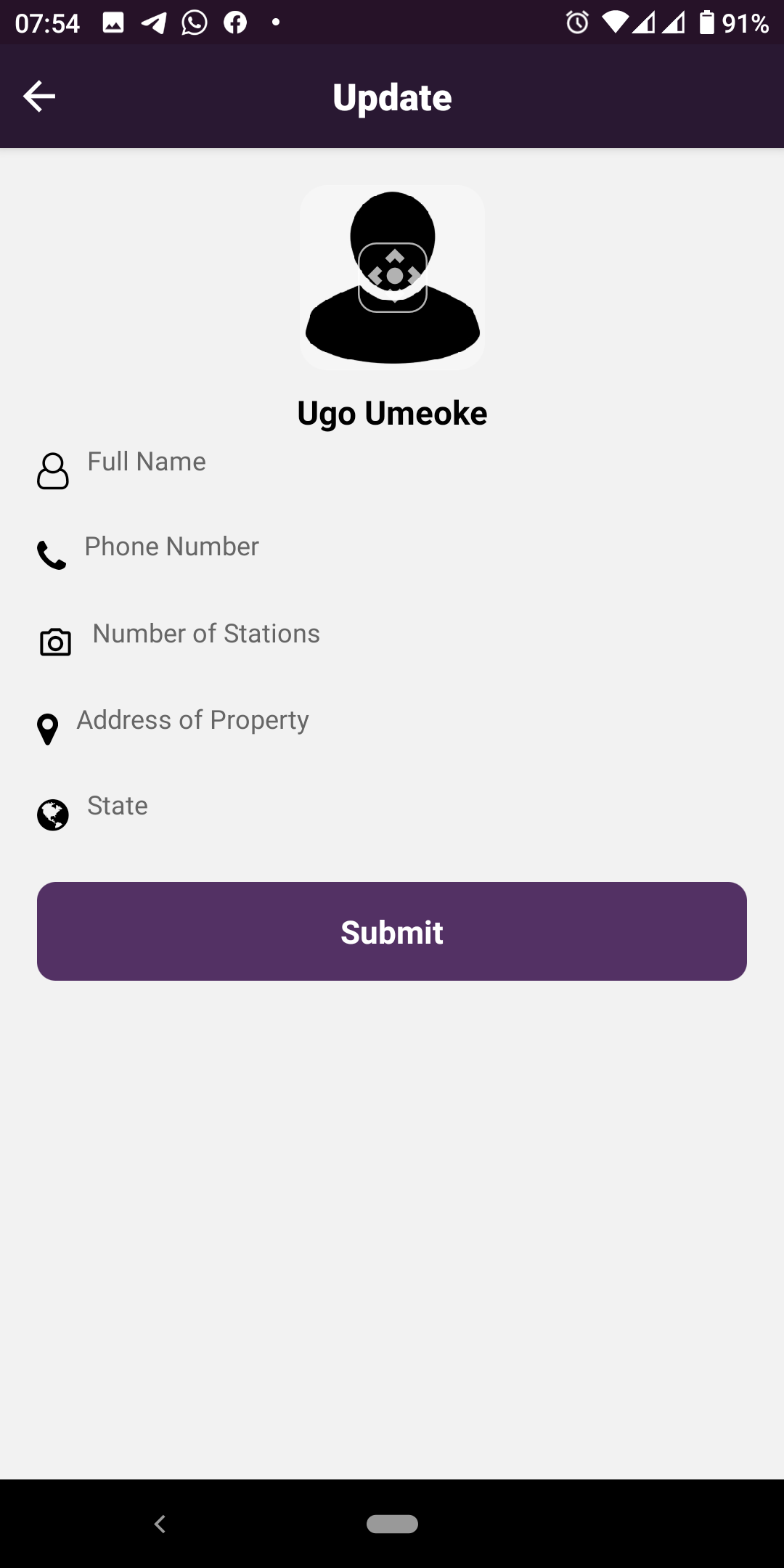
Task: Tap the system back button
Action: point(160,1524)
